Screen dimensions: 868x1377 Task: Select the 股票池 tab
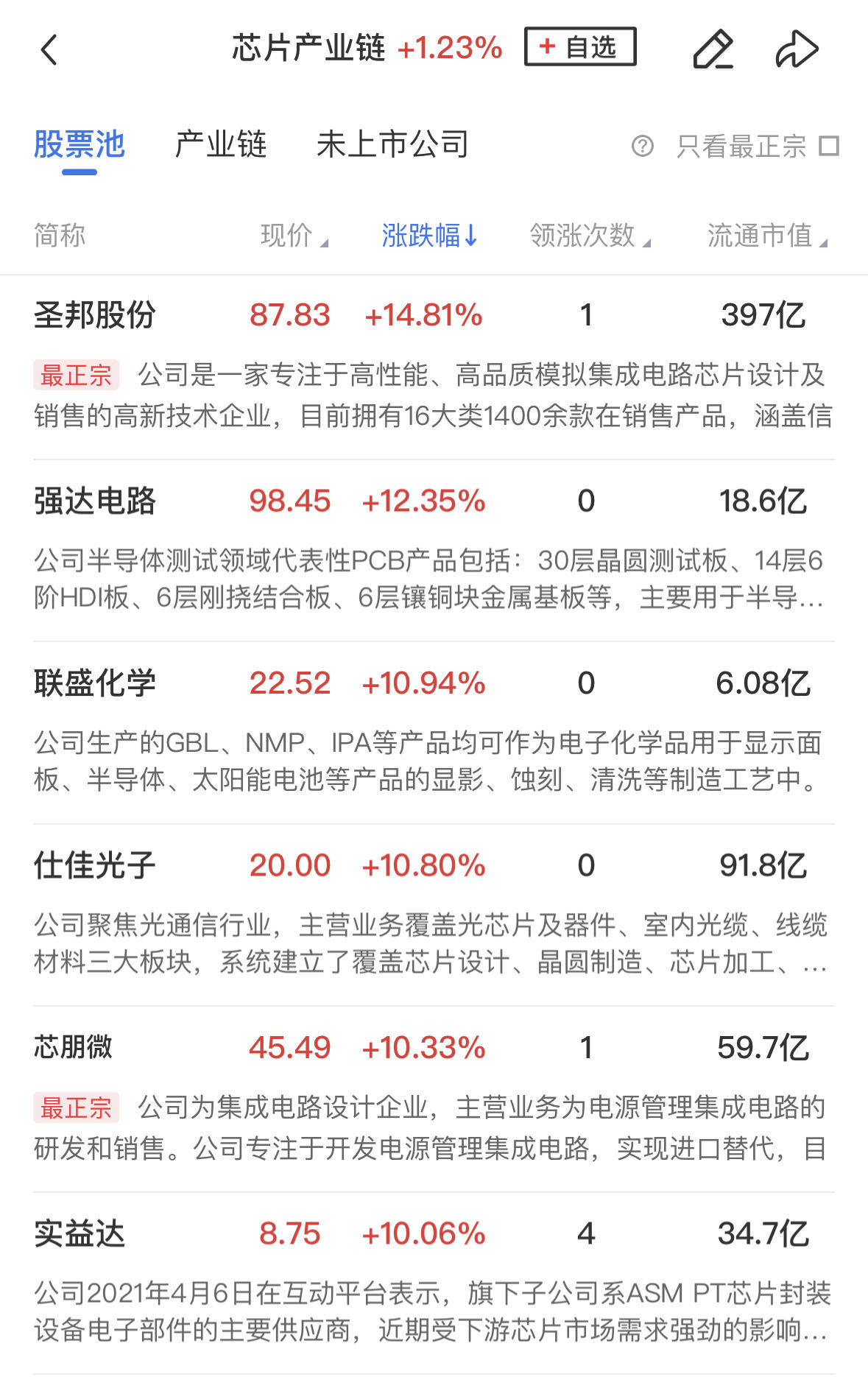point(80,144)
